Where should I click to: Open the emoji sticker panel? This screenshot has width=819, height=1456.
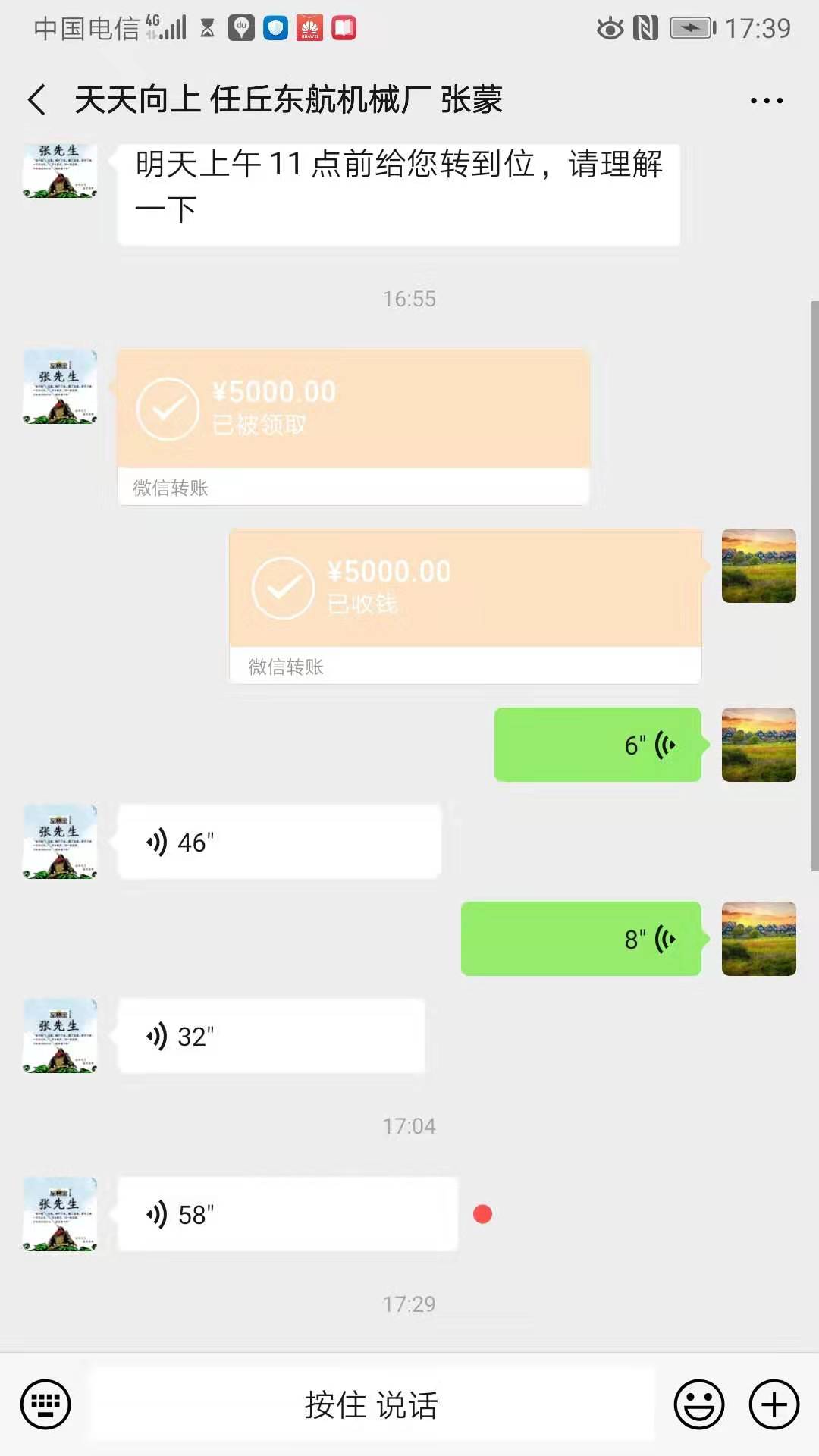point(698,1404)
